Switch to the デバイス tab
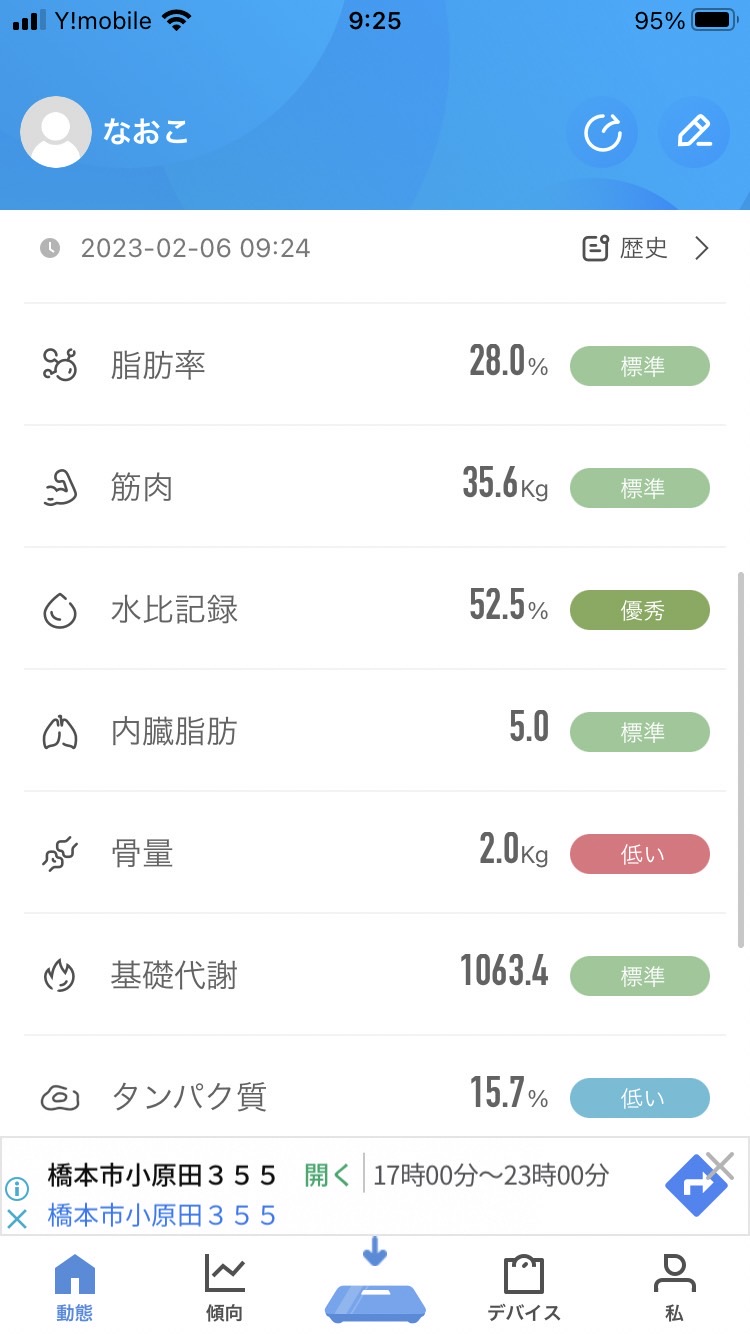The width and height of the screenshot is (750, 1334). click(524, 1288)
